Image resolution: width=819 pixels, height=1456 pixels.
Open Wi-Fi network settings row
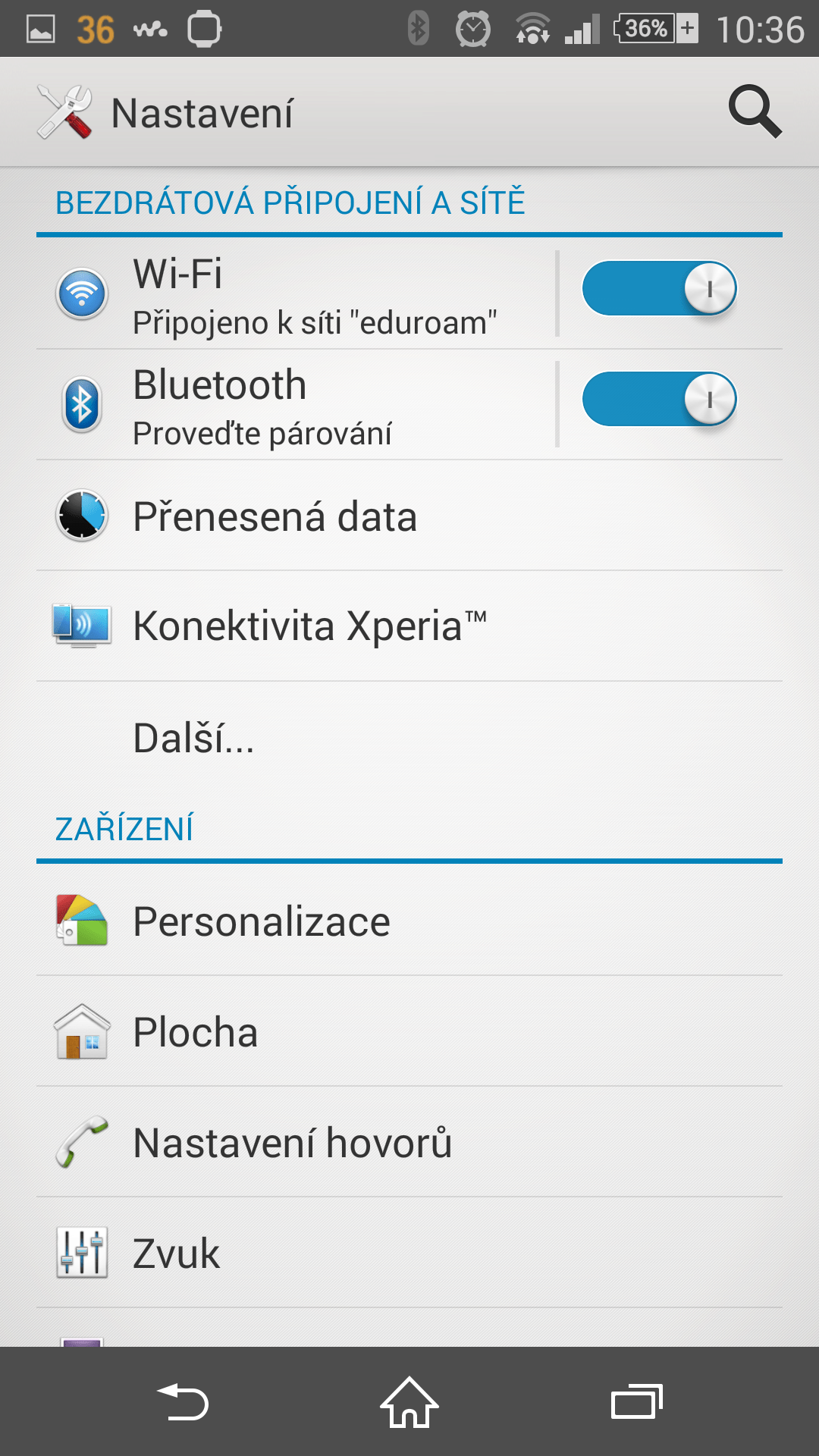tap(296, 294)
